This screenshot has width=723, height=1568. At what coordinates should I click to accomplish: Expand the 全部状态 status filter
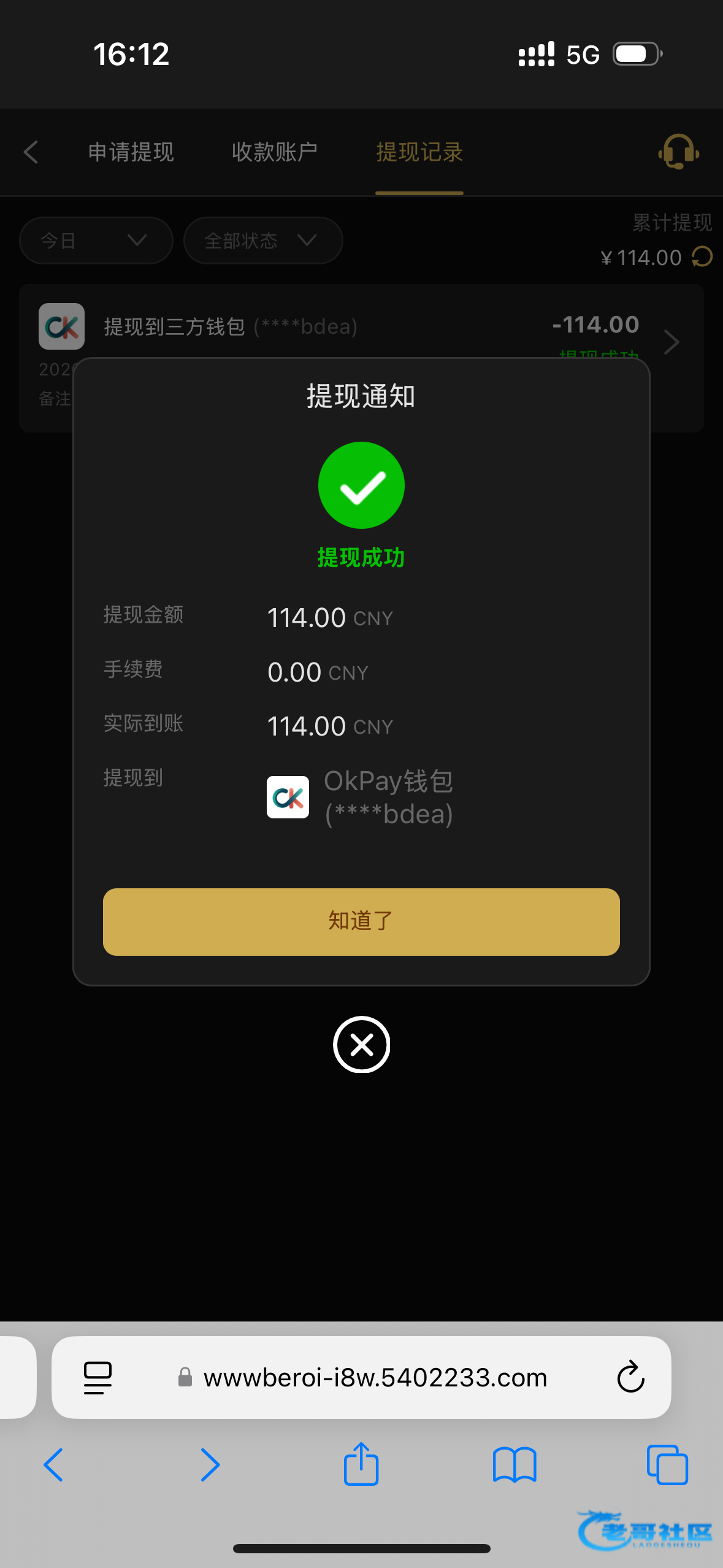coord(262,240)
